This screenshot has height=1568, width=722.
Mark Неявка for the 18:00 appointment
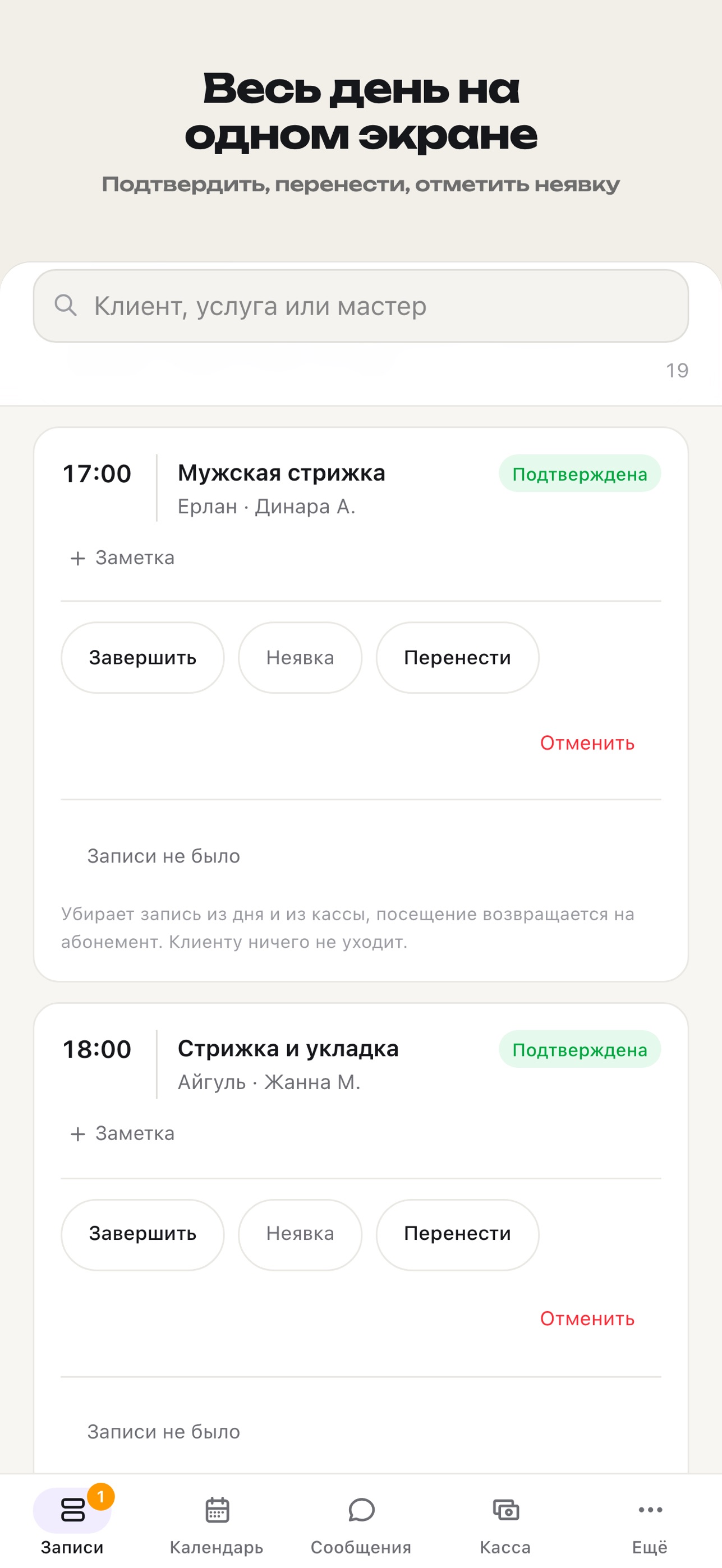(x=300, y=1233)
